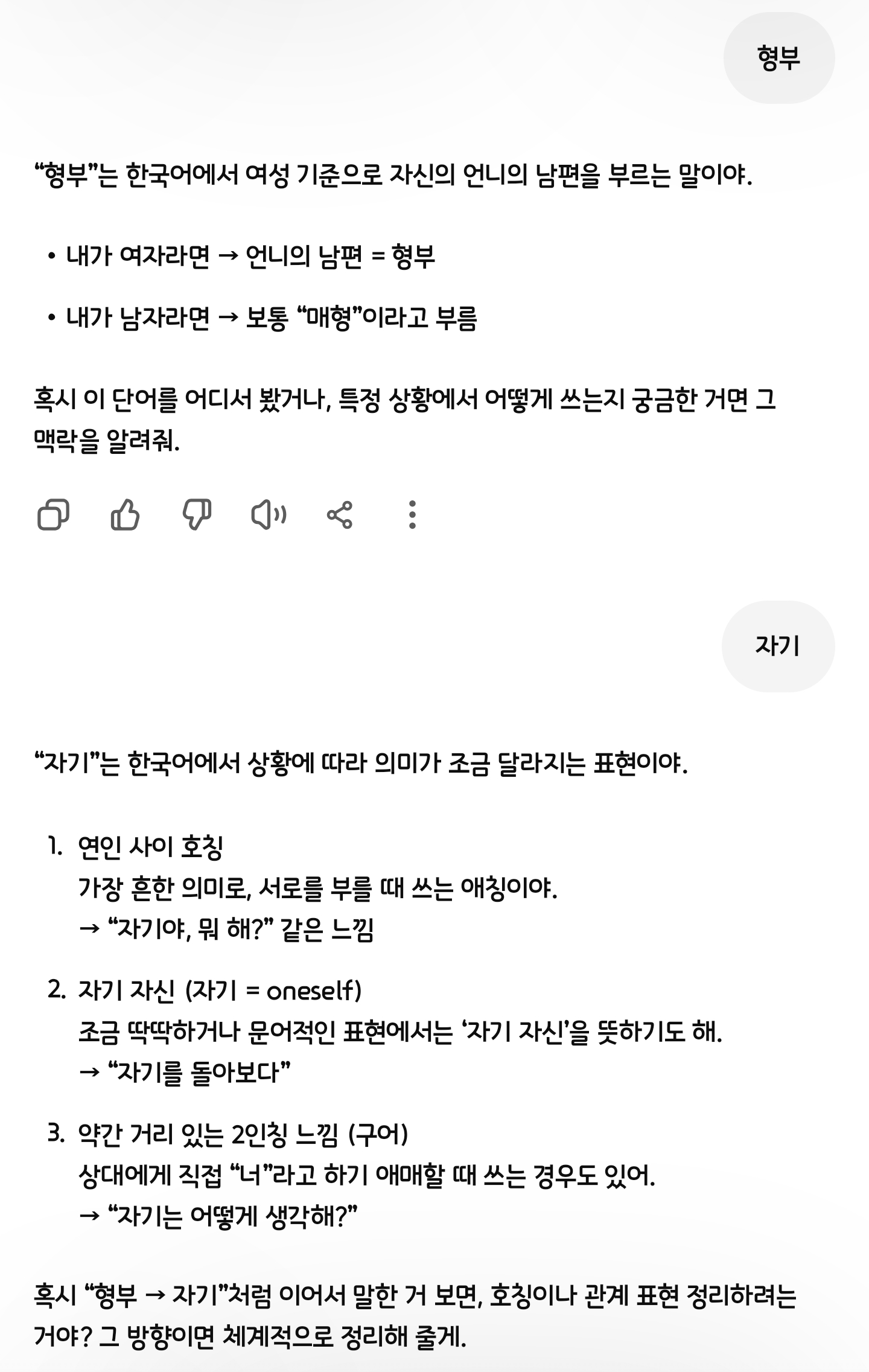Copy the response about 형부
The width and height of the screenshot is (869, 1372).
point(53,515)
